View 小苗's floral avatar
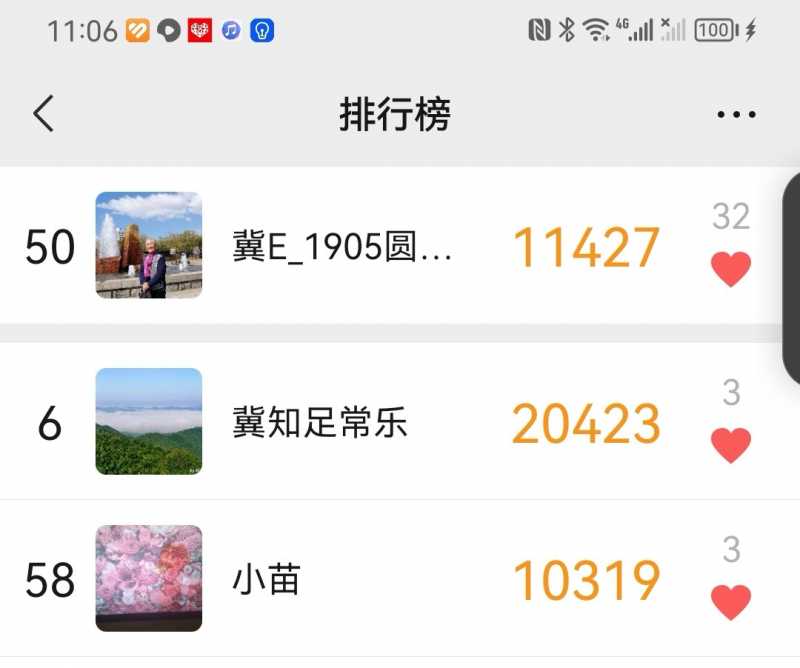Viewport: 800px width, 668px height. [149, 578]
